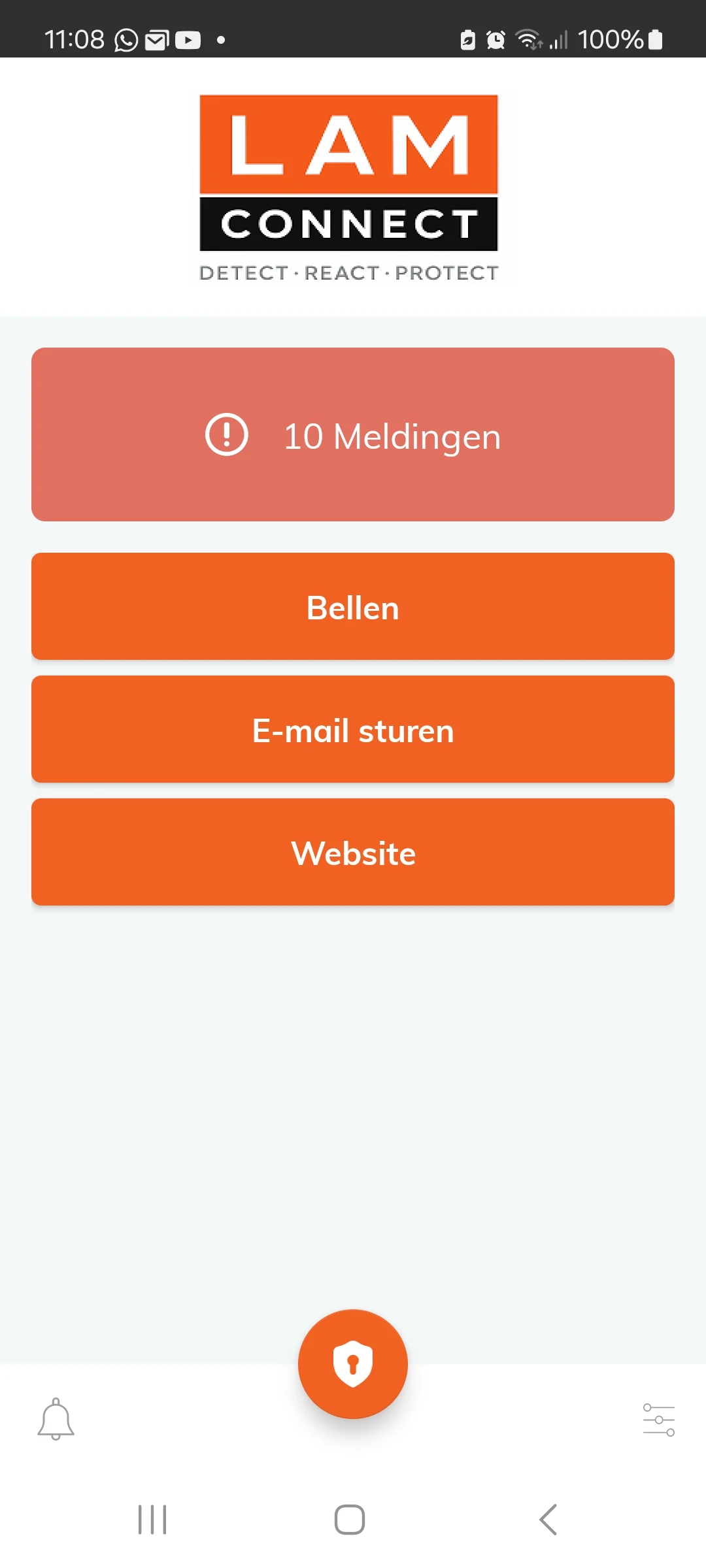Tap the YouTube notification icon
The width and height of the screenshot is (706, 1568).
(x=188, y=39)
